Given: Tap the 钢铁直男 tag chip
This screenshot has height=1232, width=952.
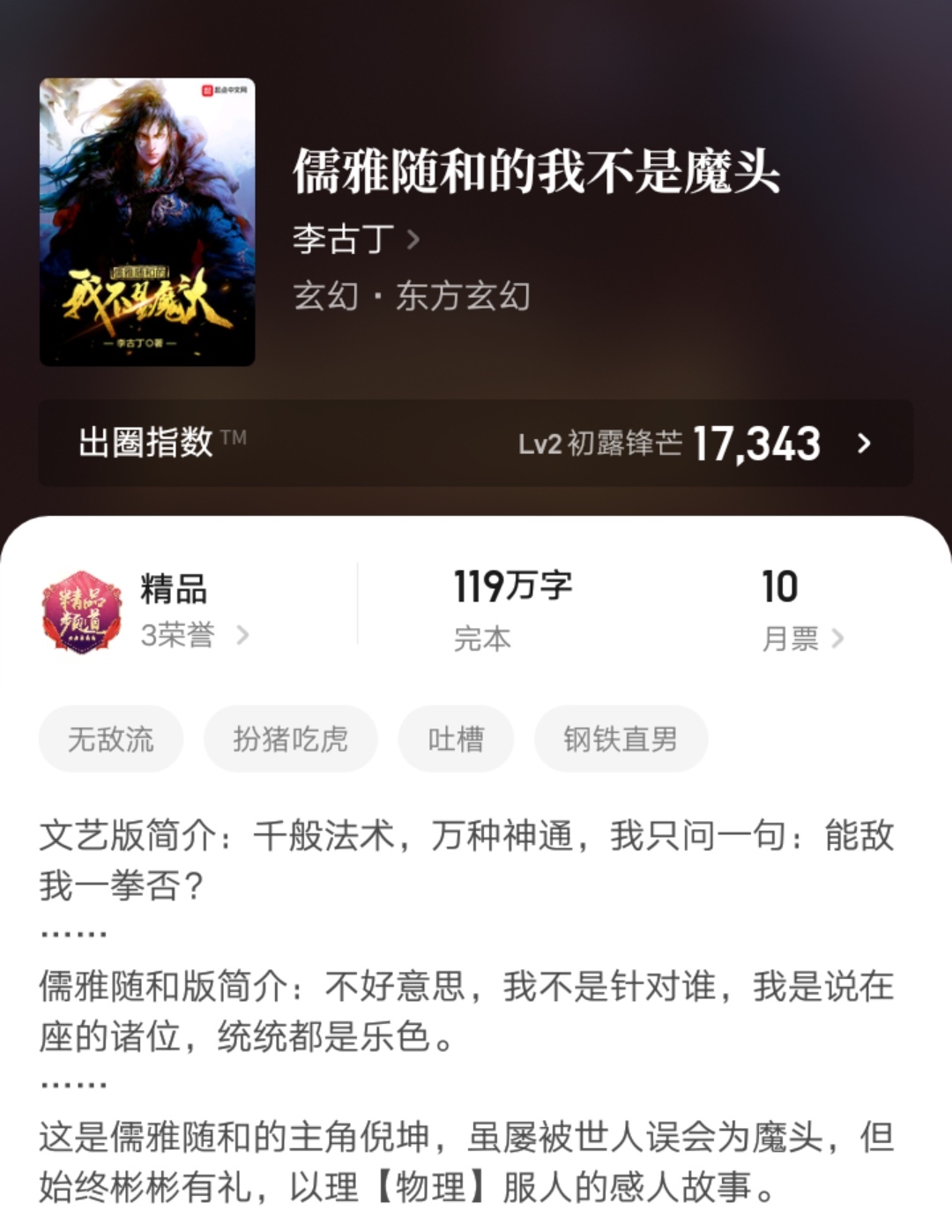Looking at the screenshot, I should point(619,739).
